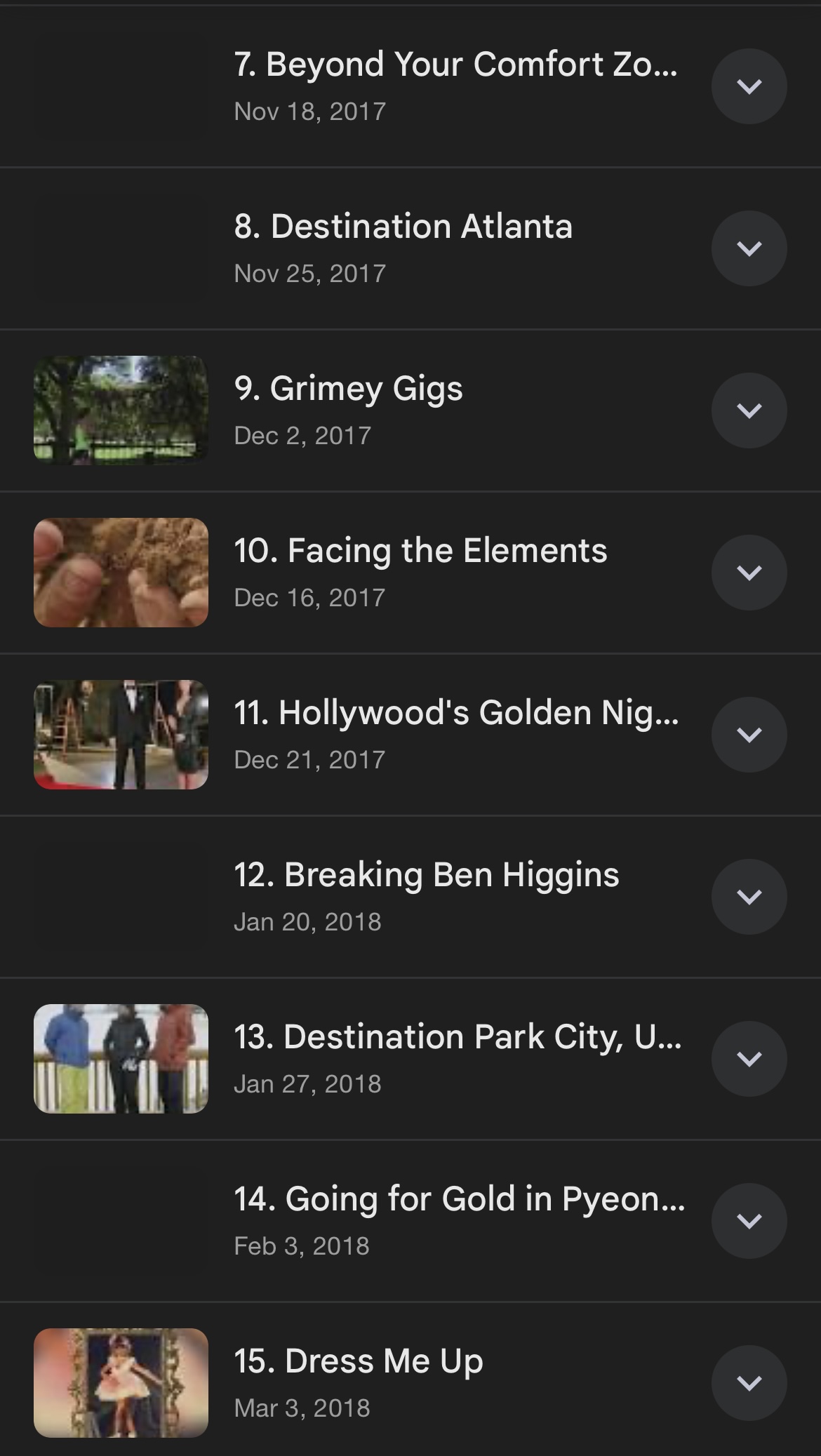The width and height of the screenshot is (821, 1456).
Task: Expand Destination Park City episode details
Action: tap(749, 1059)
